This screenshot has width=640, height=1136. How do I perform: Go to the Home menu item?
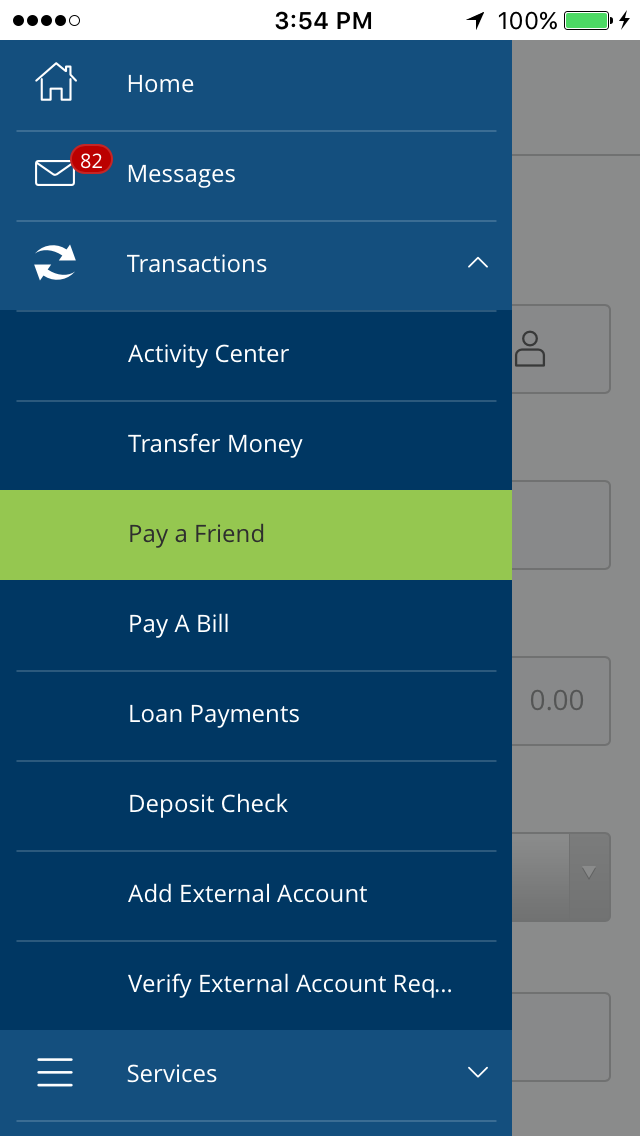point(256,85)
